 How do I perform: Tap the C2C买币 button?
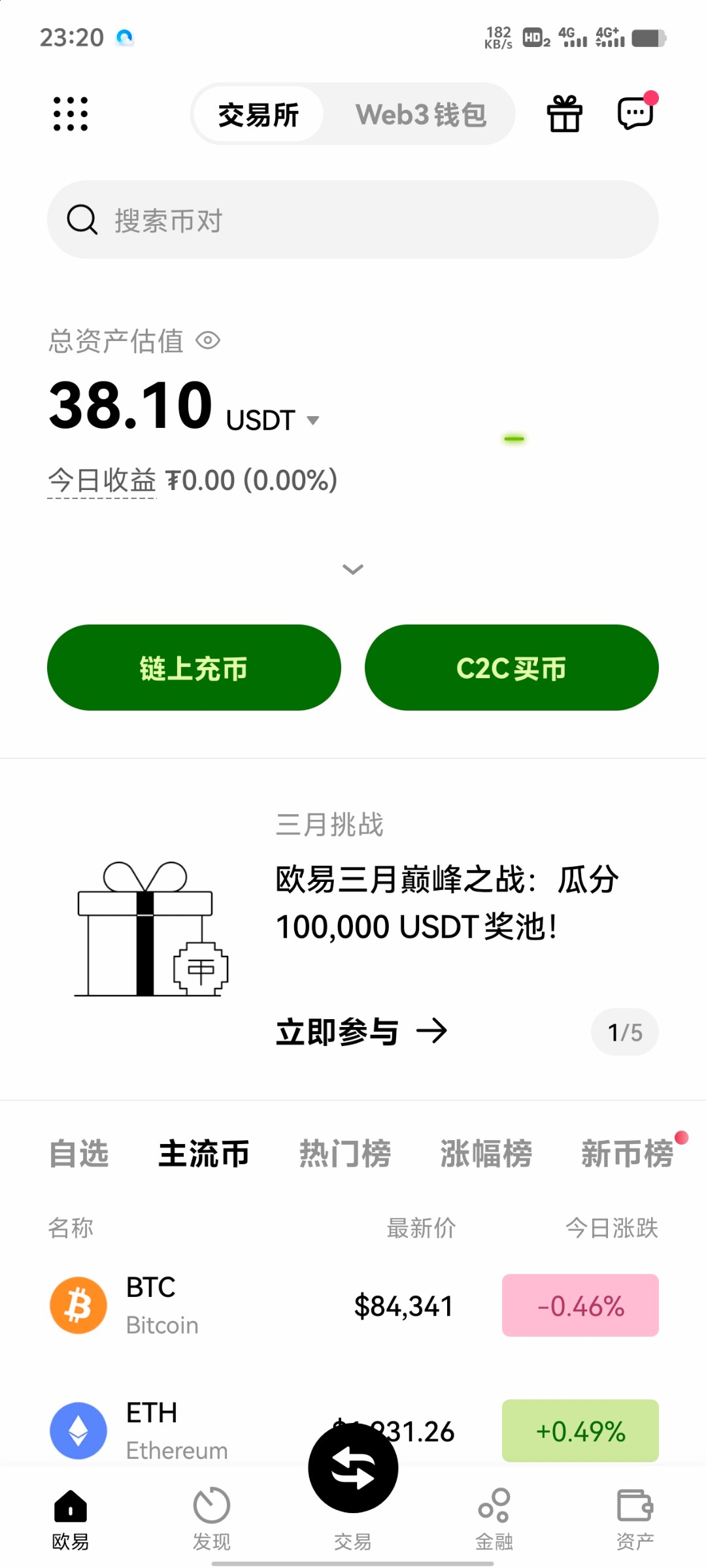pyautogui.click(x=511, y=668)
